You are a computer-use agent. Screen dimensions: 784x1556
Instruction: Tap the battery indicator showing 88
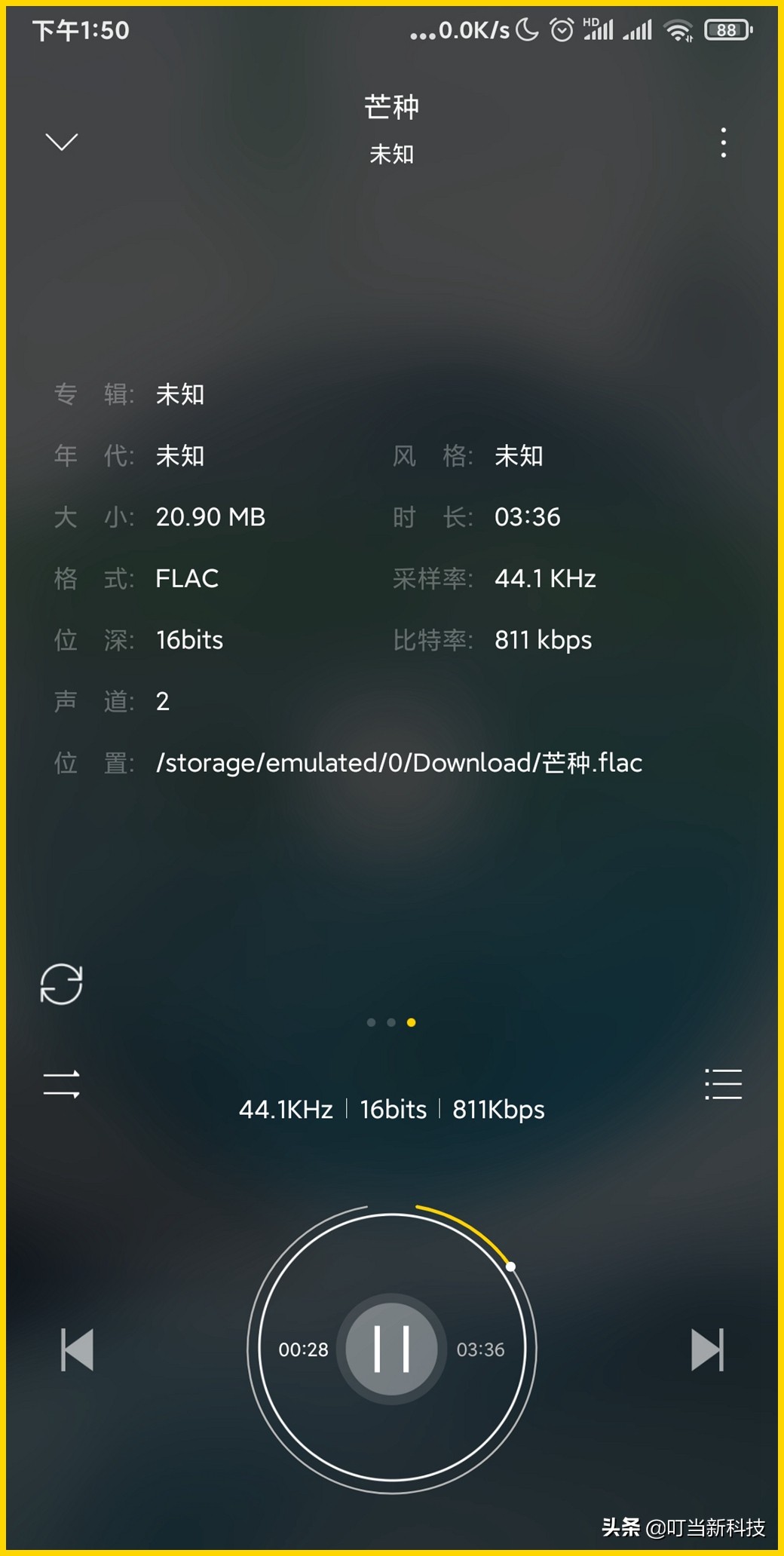pyautogui.click(x=726, y=29)
